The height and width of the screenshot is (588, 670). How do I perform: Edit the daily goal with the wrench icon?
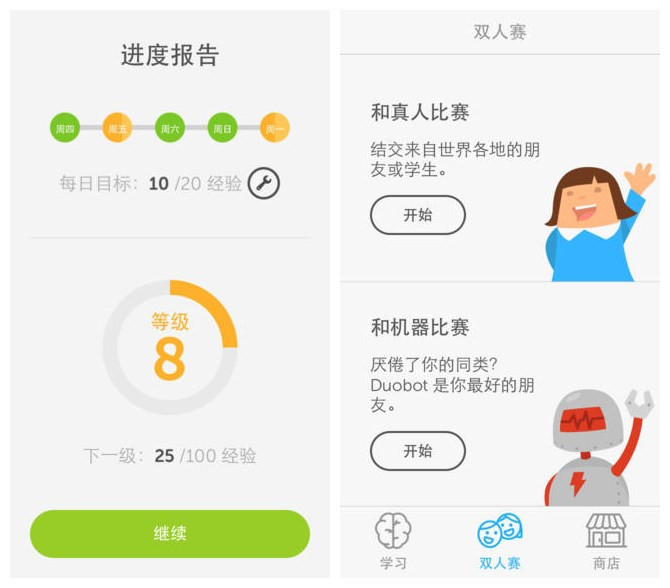264,183
